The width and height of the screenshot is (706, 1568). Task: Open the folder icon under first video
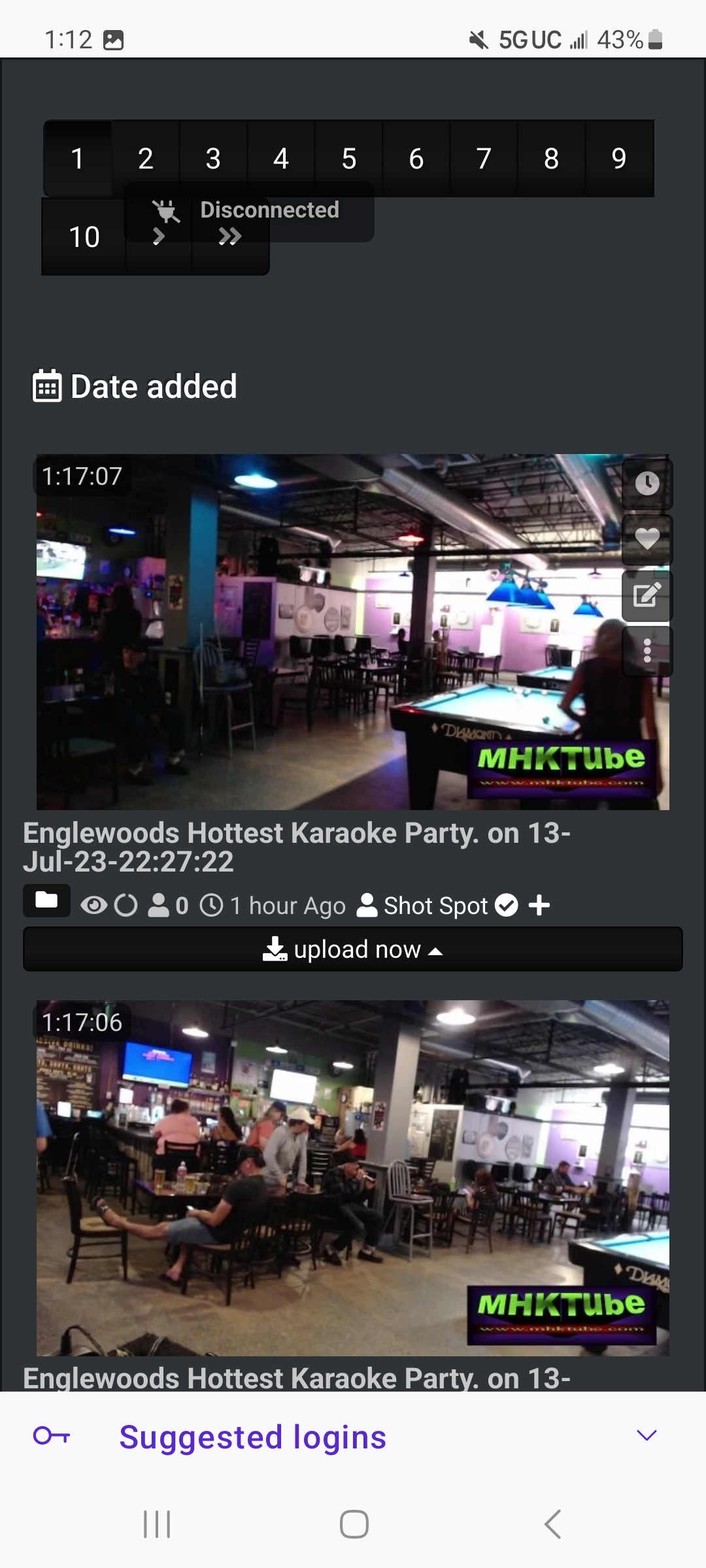[x=46, y=901]
